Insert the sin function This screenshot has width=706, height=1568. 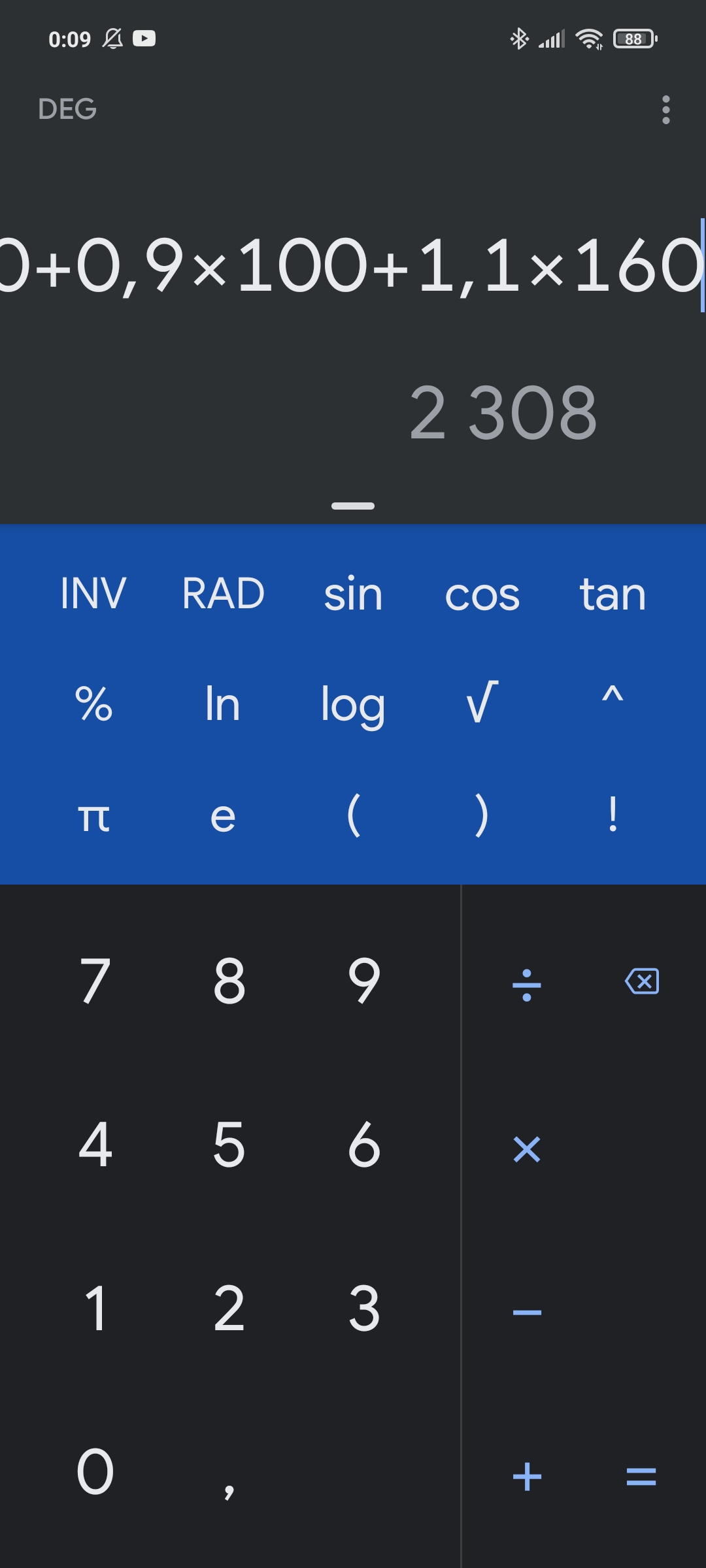click(x=353, y=594)
